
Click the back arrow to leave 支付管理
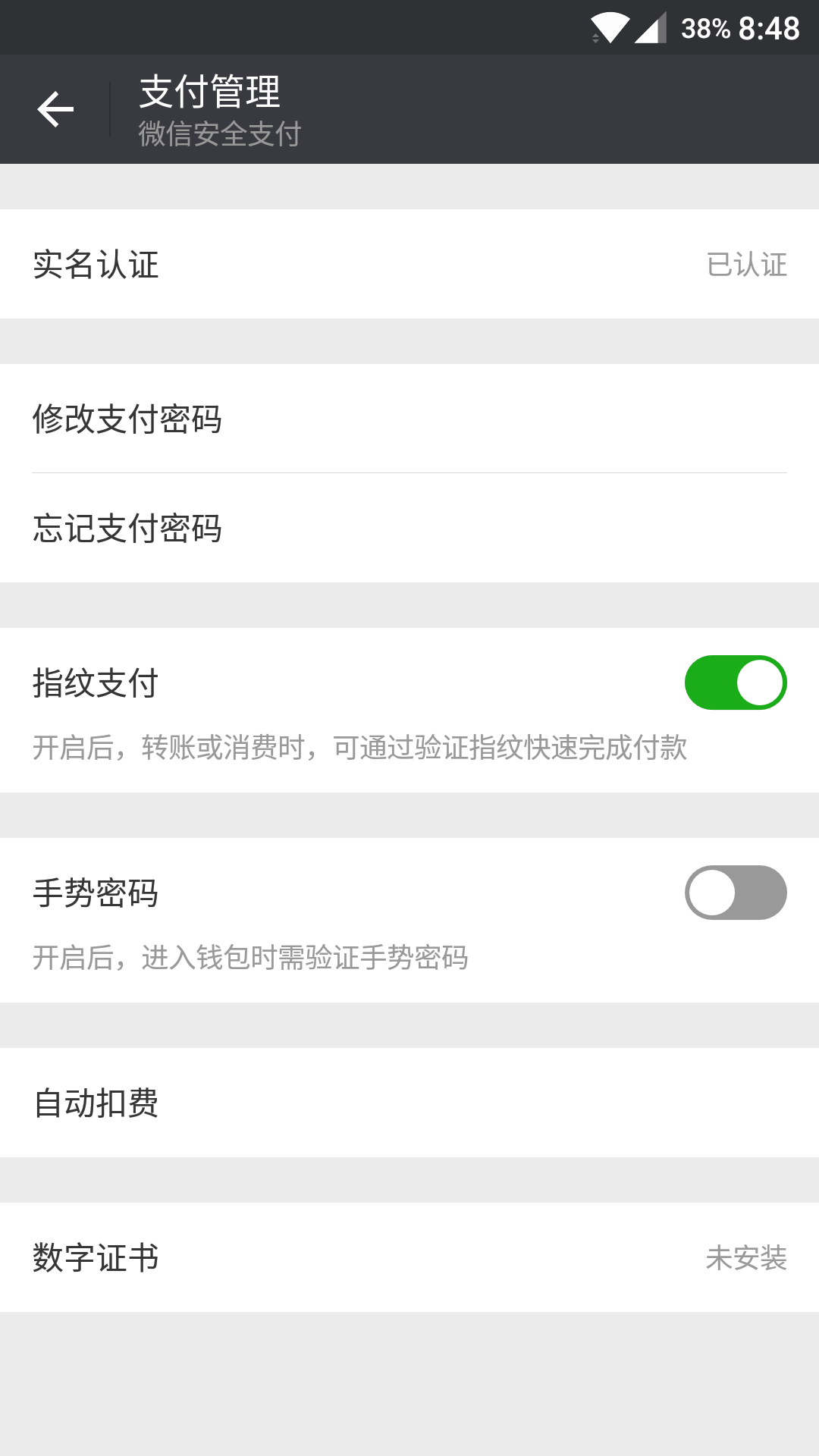[x=55, y=109]
